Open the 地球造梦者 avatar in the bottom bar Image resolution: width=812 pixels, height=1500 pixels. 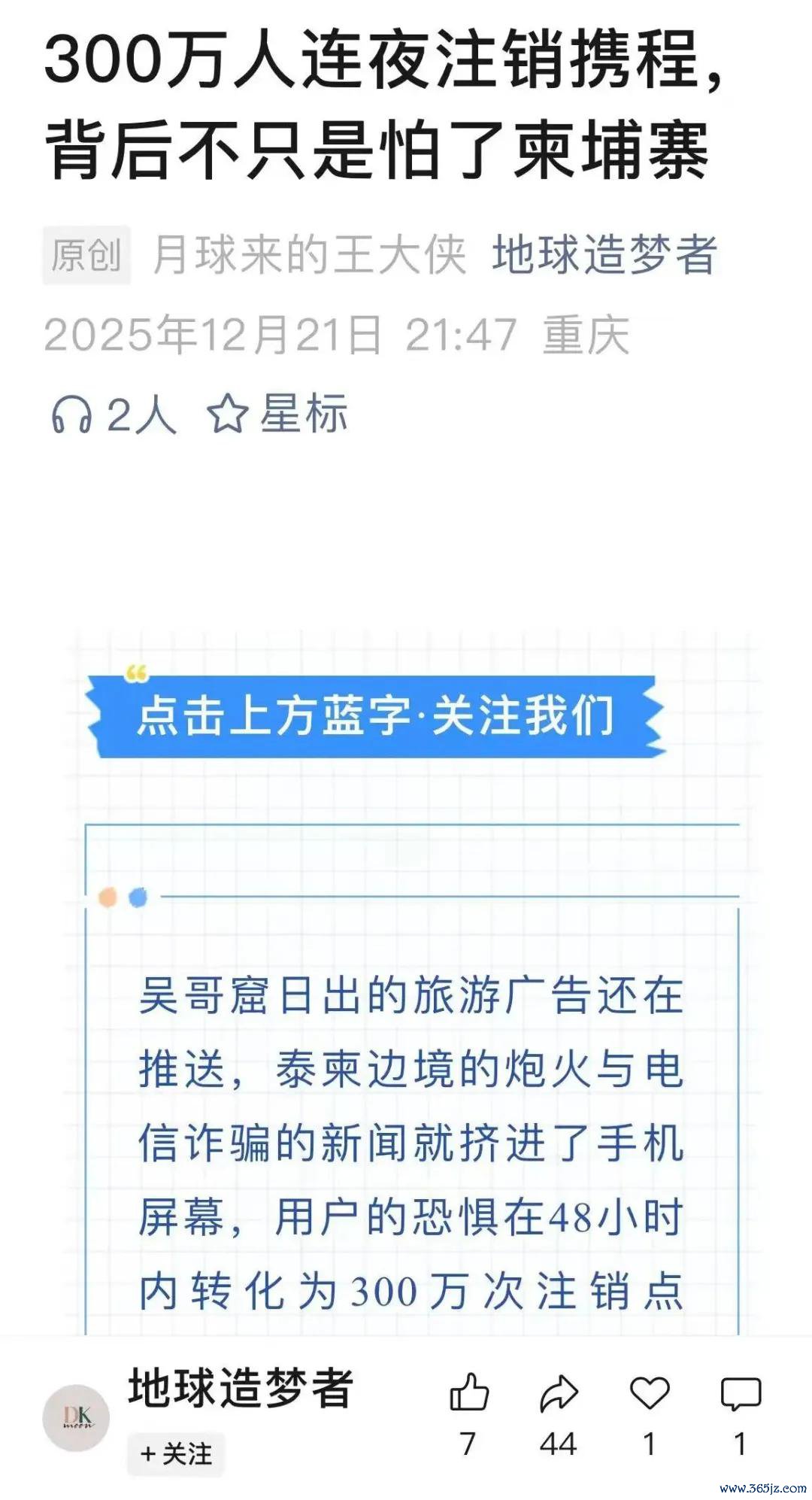[x=76, y=1417]
